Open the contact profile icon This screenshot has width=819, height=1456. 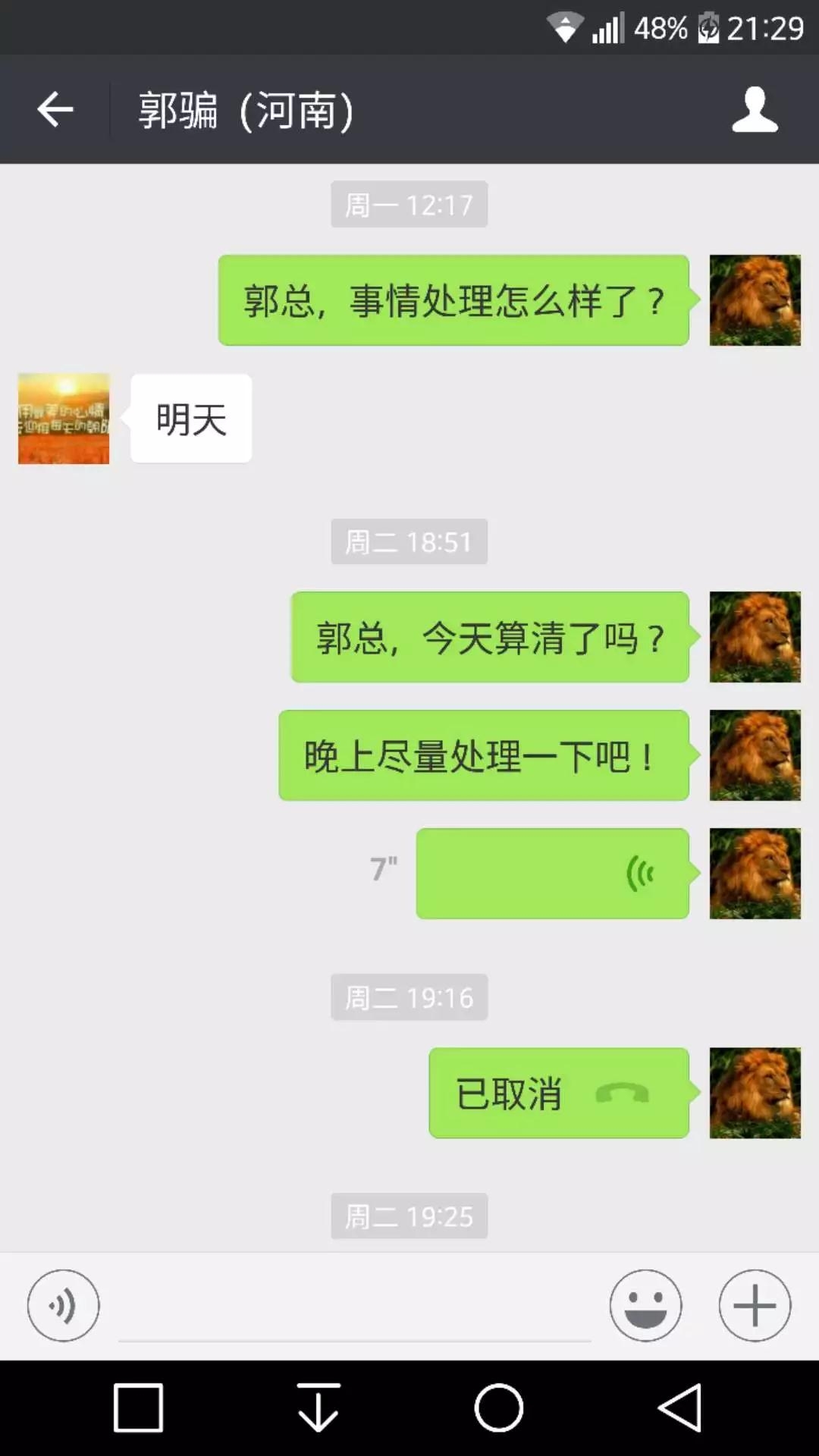click(754, 110)
